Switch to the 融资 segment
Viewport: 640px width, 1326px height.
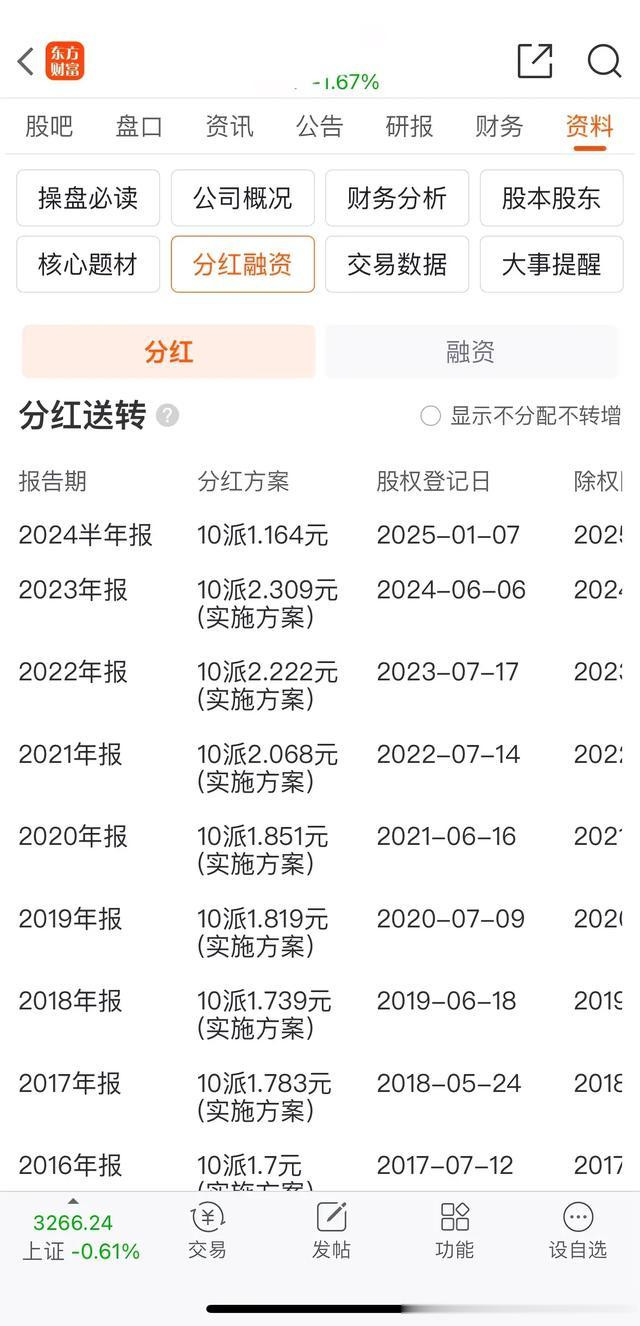tap(471, 351)
